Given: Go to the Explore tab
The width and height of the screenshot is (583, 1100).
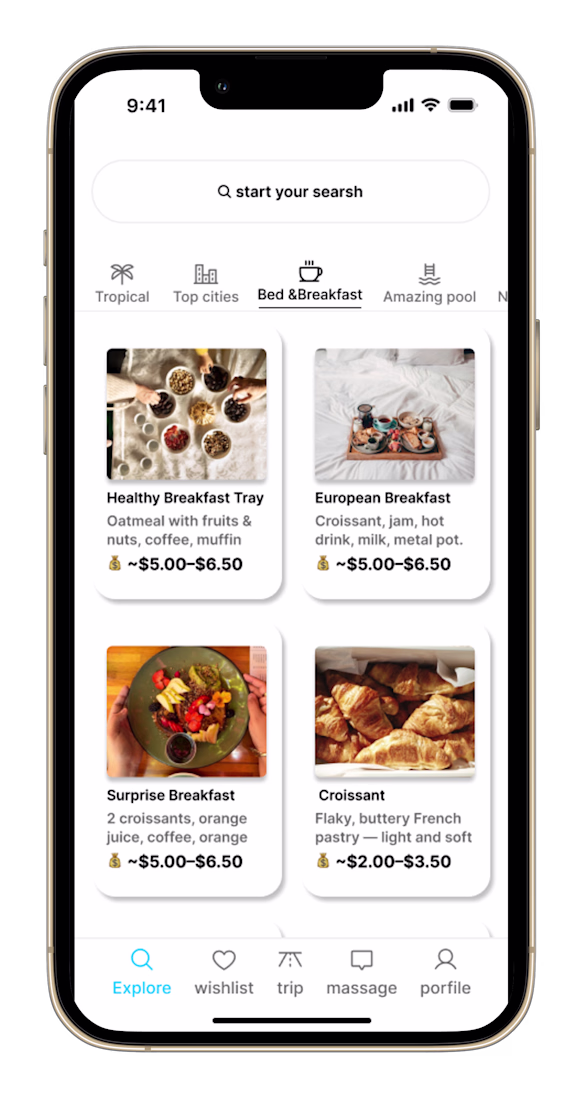Looking at the screenshot, I should [142, 972].
